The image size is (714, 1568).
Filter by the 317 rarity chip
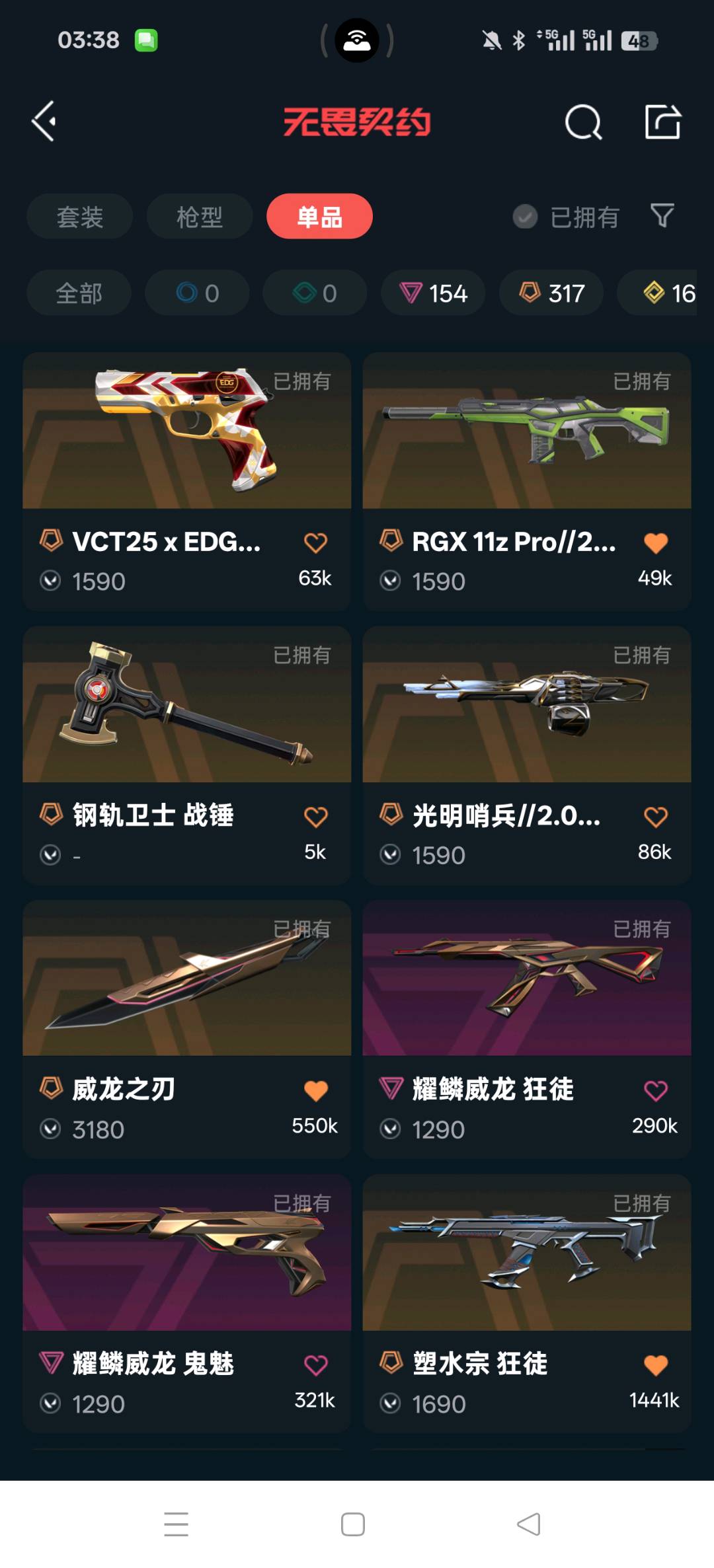click(551, 293)
